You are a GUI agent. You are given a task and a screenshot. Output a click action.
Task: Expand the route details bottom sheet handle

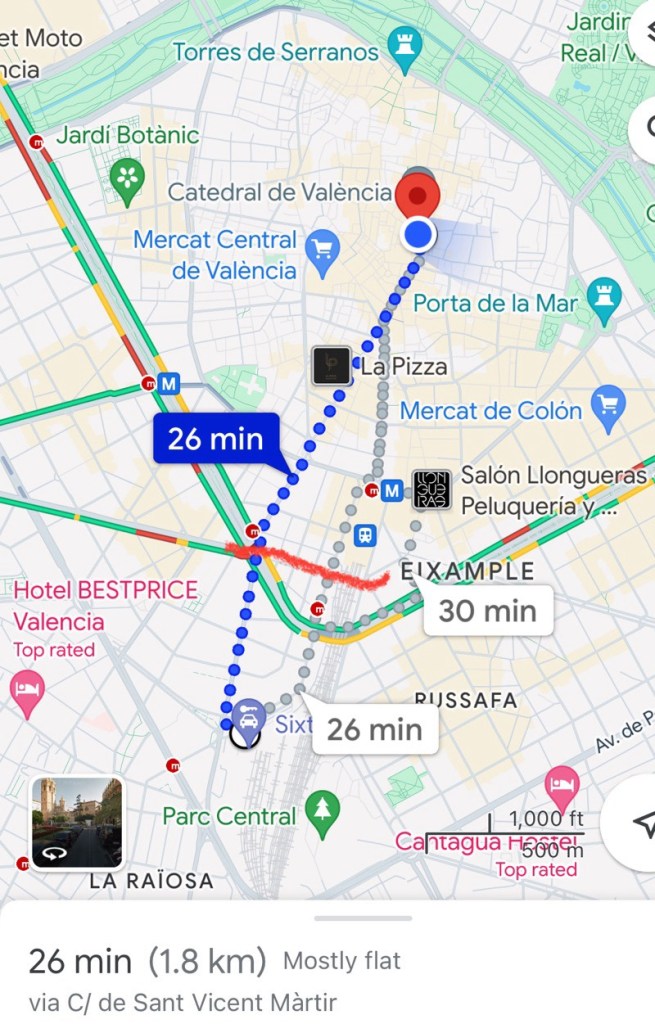[x=362, y=917]
